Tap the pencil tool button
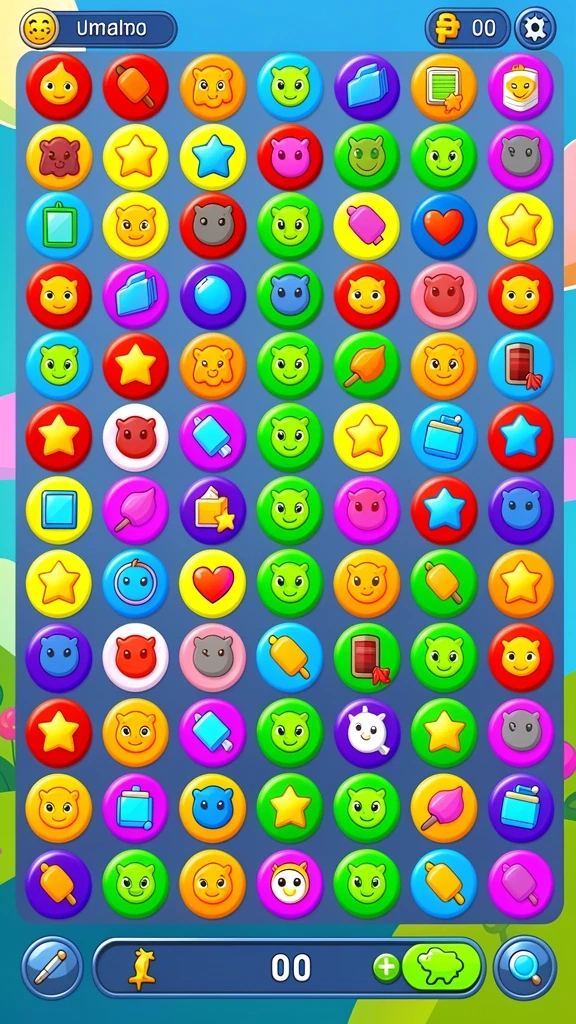The width and height of the screenshot is (576, 1024). pyautogui.click(x=52, y=967)
